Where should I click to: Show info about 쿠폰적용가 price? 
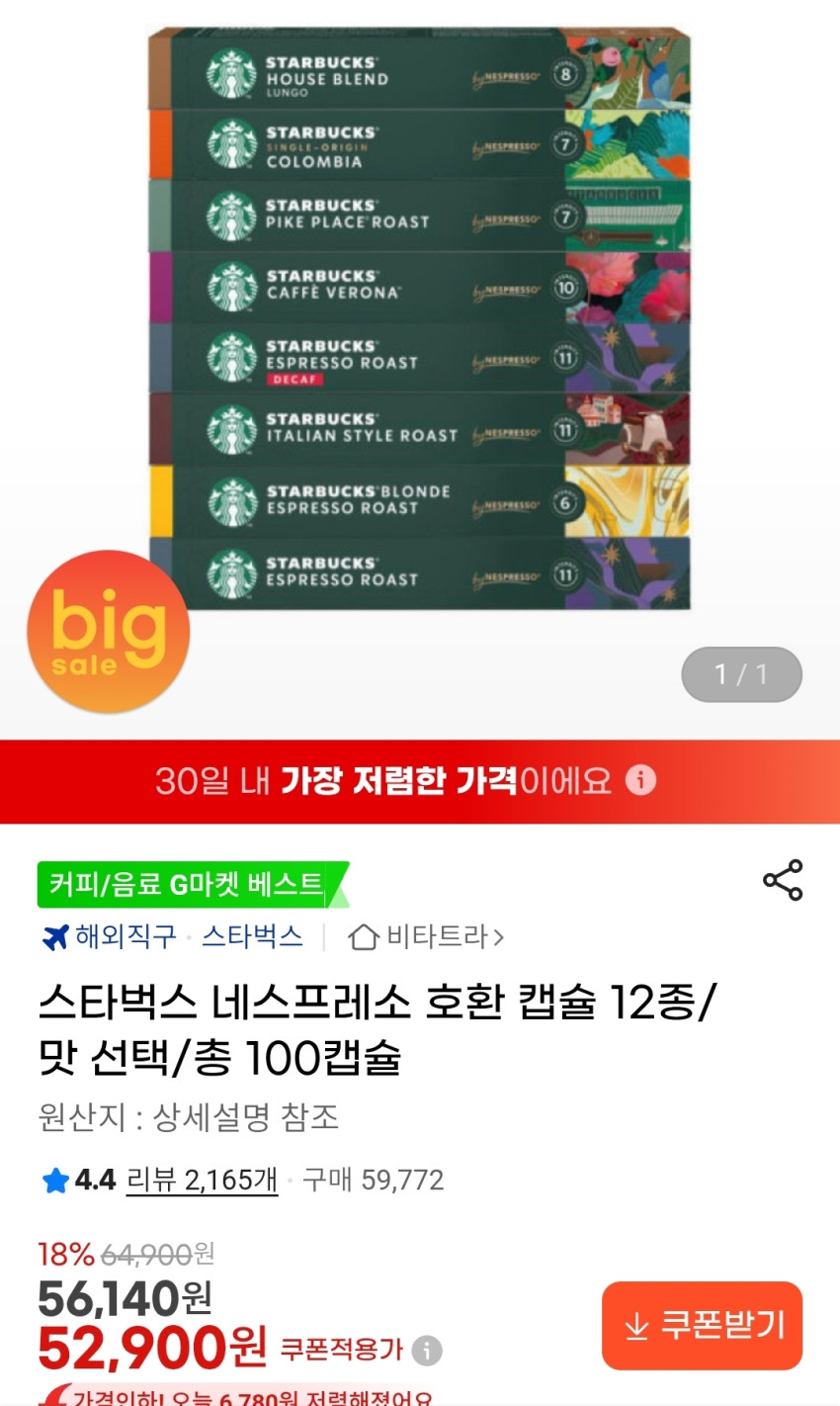pyautogui.click(x=427, y=1350)
